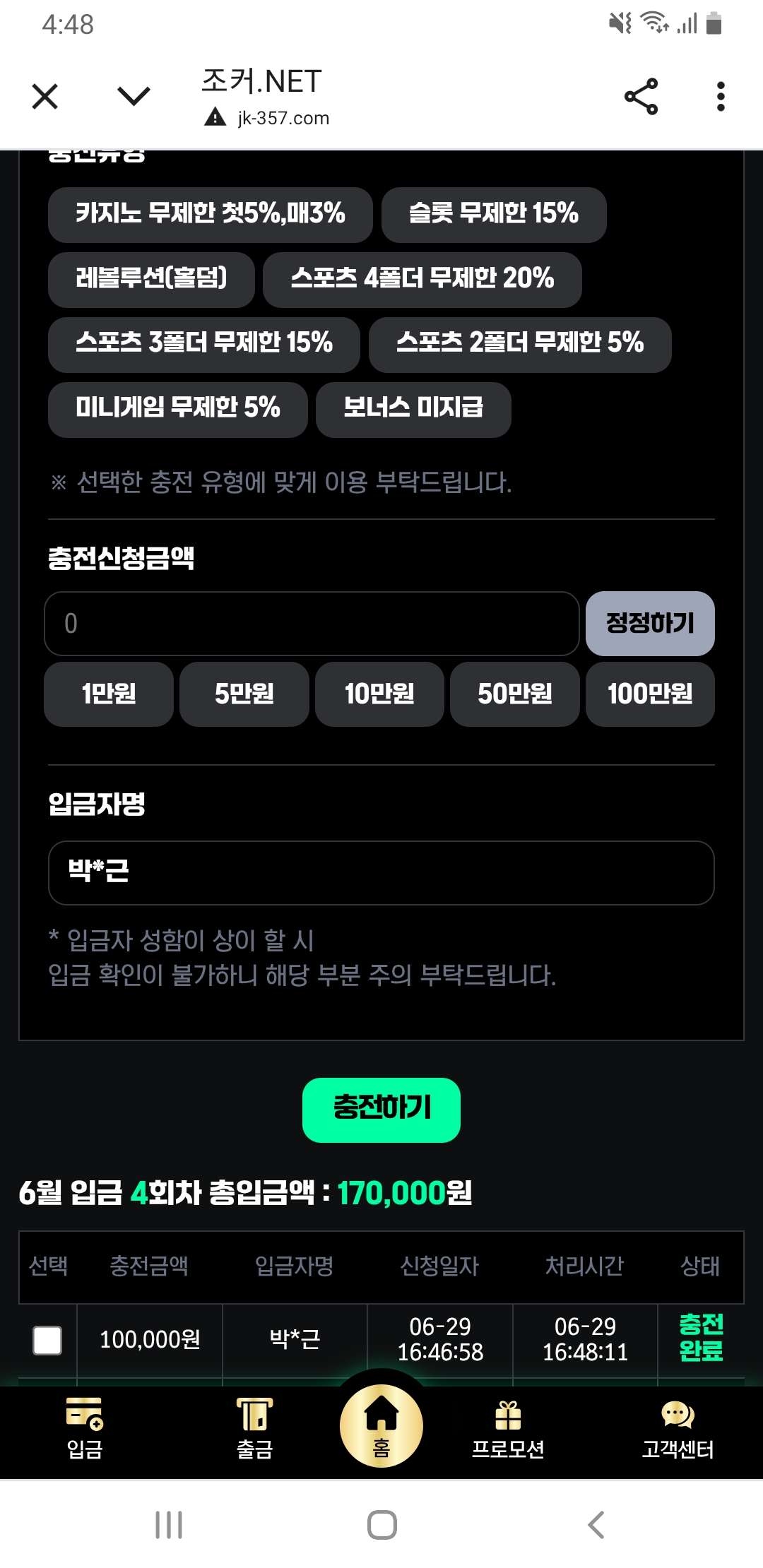Screen dimensions: 763x1568
Task: Add 1만원 to the charge amount
Action: [108, 694]
